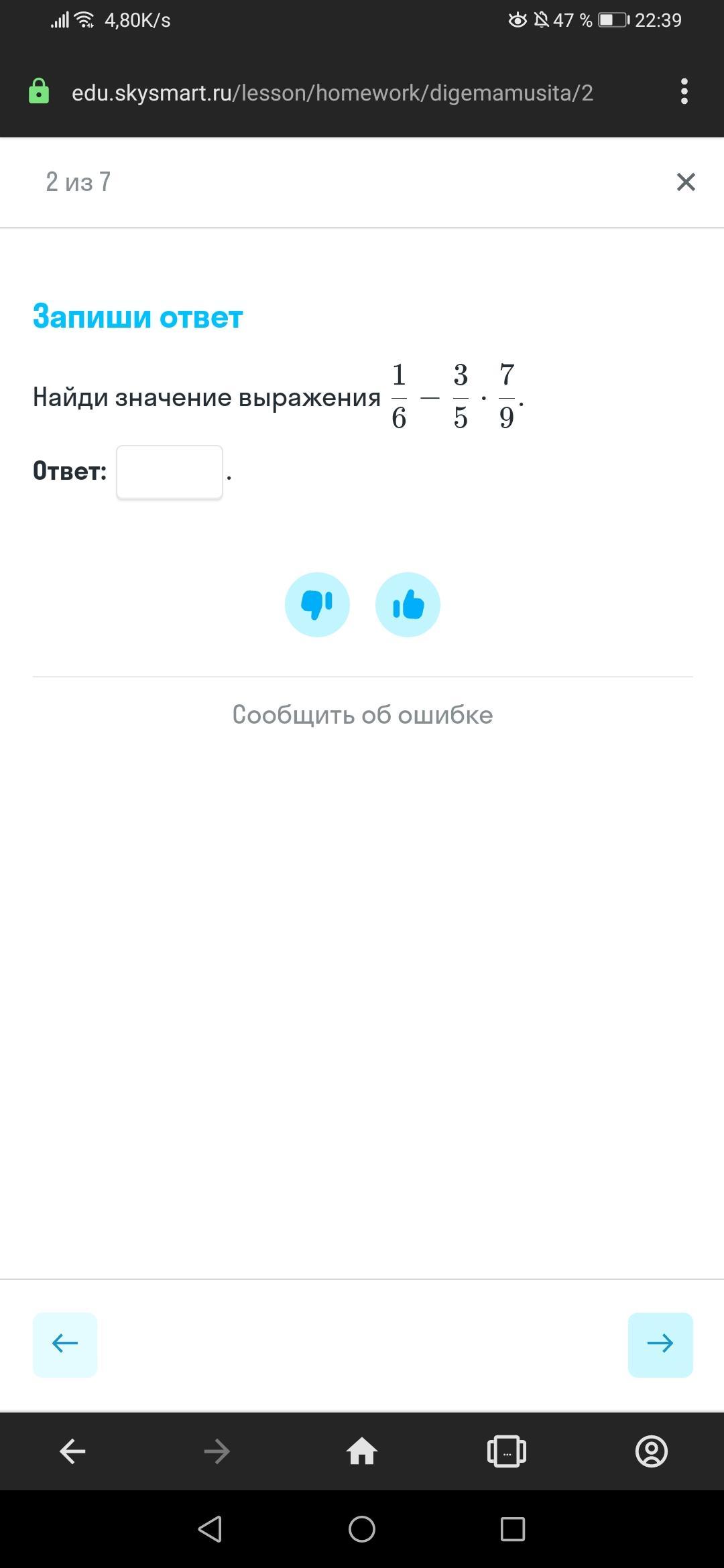
Task: Close the homework task with the X
Action: pyautogui.click(x=686, y=182)
